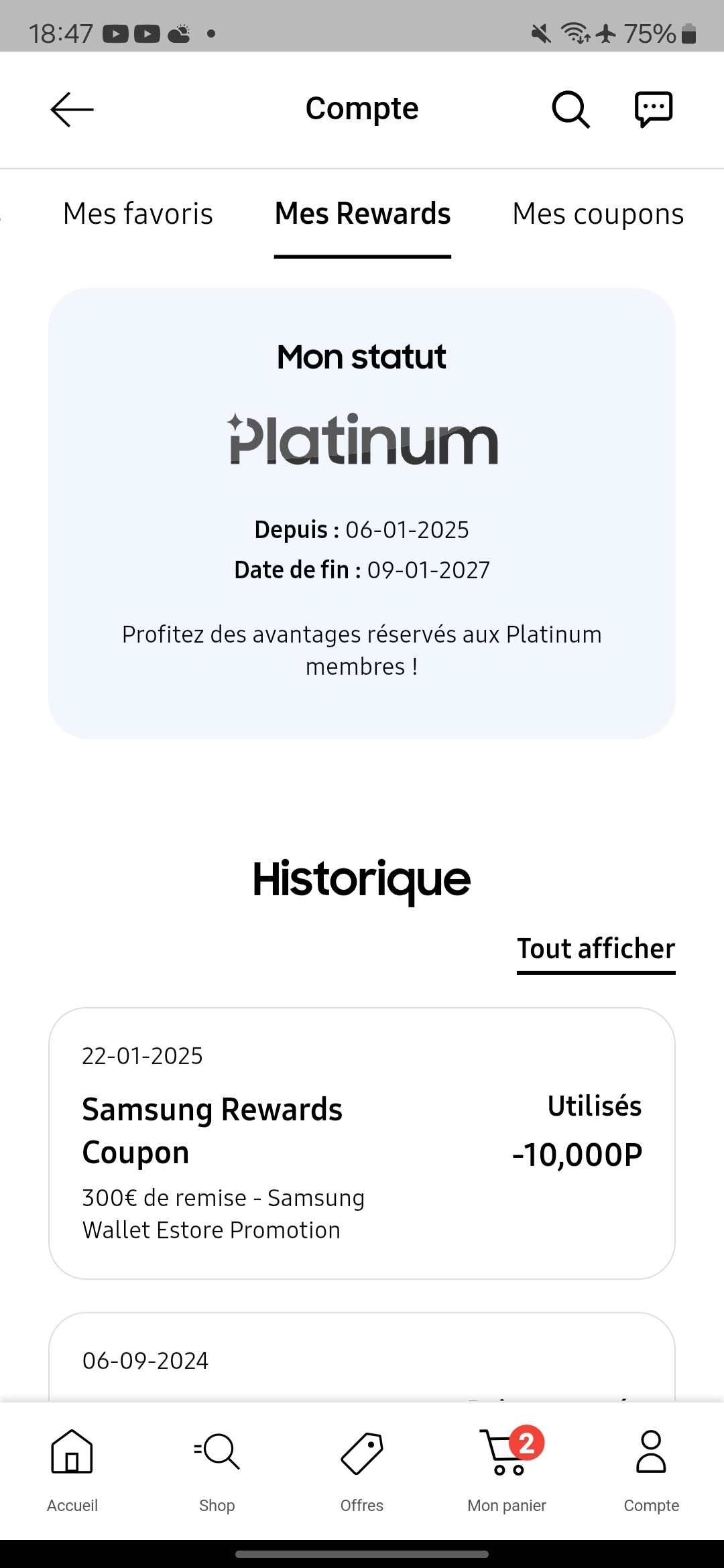Open the Samsung Rewards Coupon history card

[361, 1143]
